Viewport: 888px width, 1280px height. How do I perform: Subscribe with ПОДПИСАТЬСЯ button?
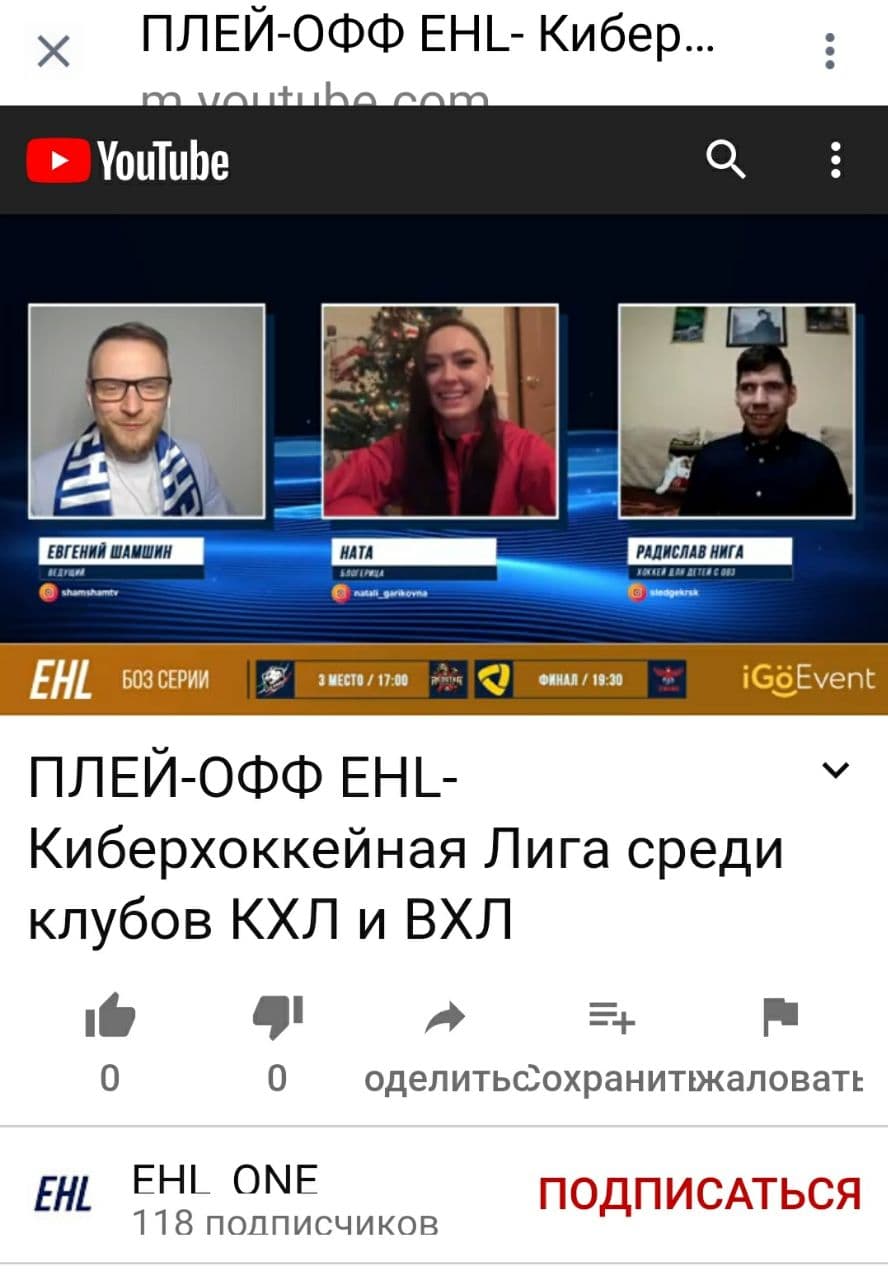[x=699, y=1194]
